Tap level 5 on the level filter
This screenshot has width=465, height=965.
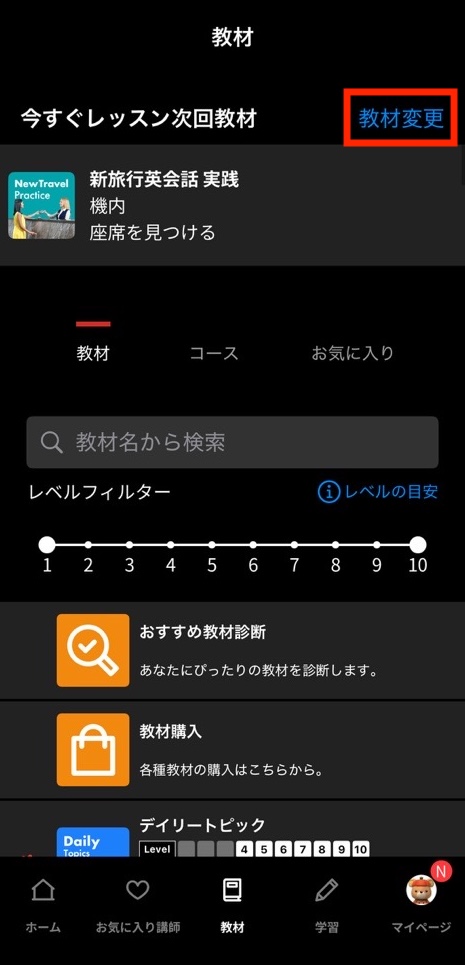point(212,545)
